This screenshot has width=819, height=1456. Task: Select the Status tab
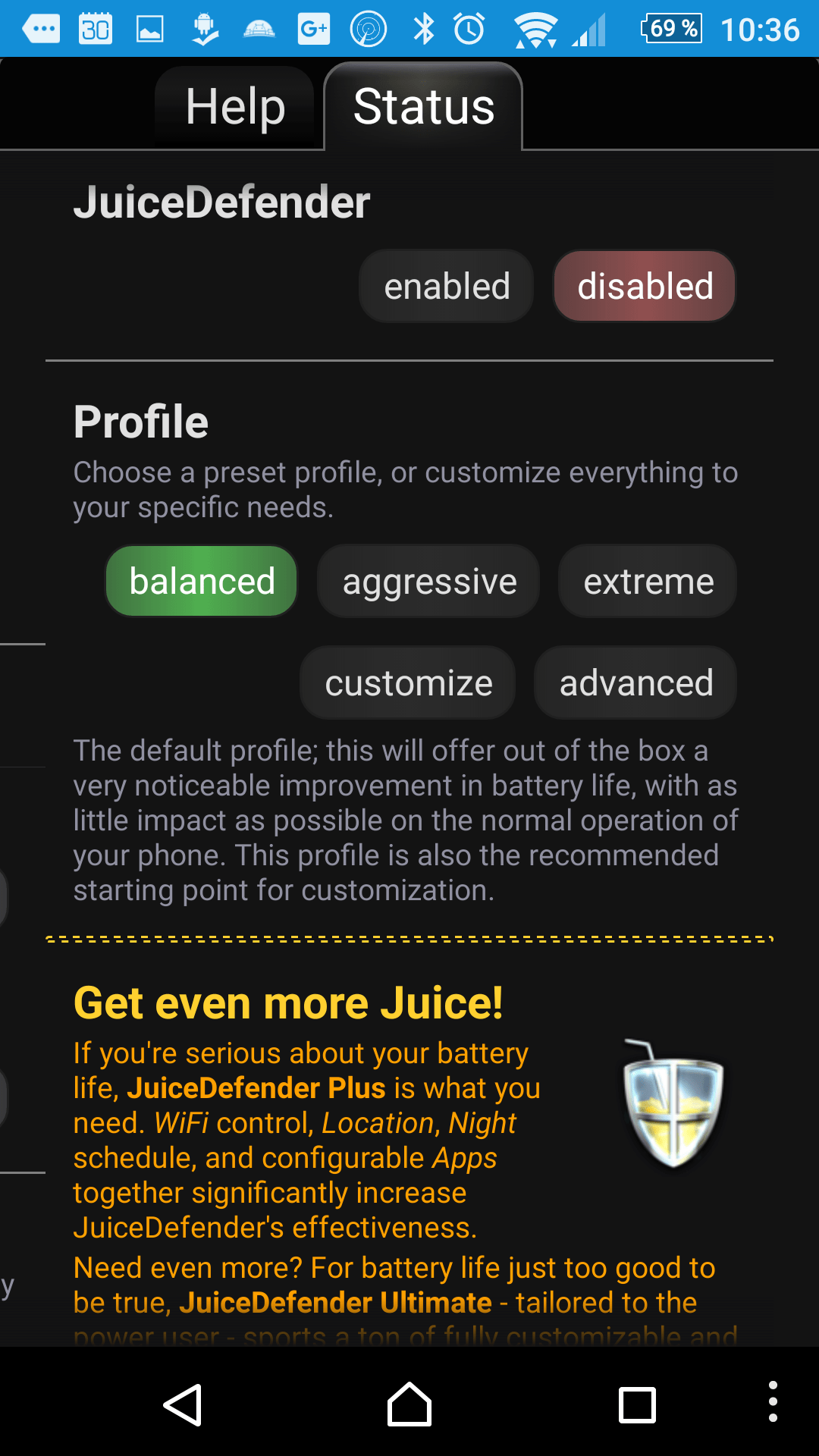(423, 107)
